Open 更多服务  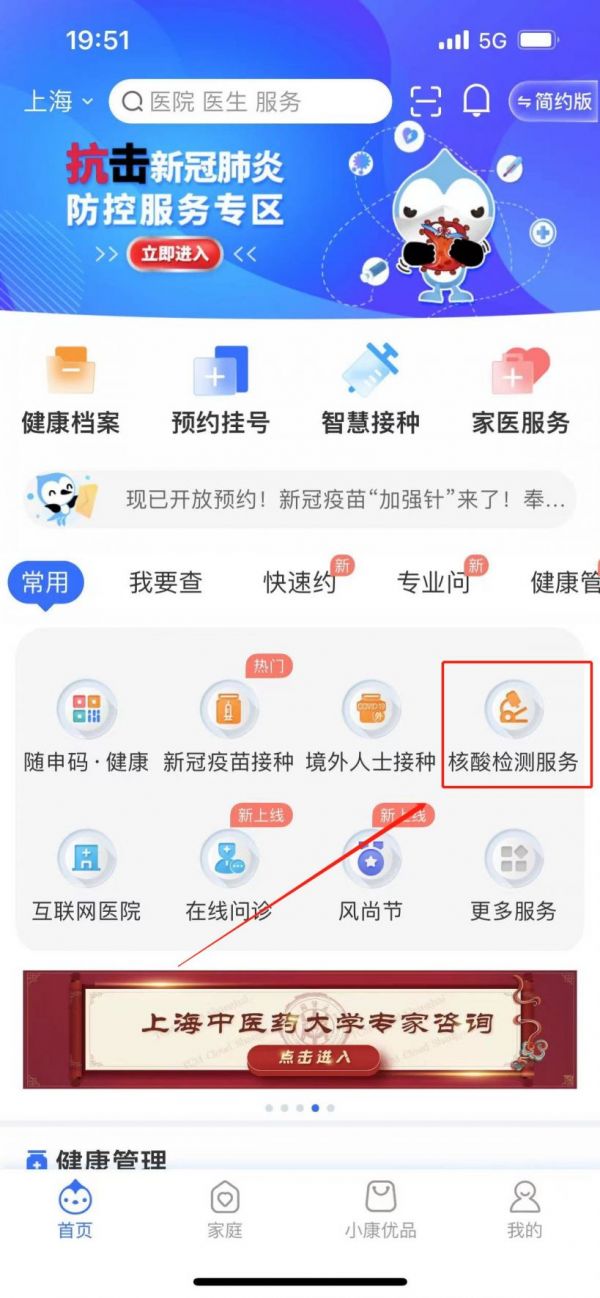[x=514, y=876]
